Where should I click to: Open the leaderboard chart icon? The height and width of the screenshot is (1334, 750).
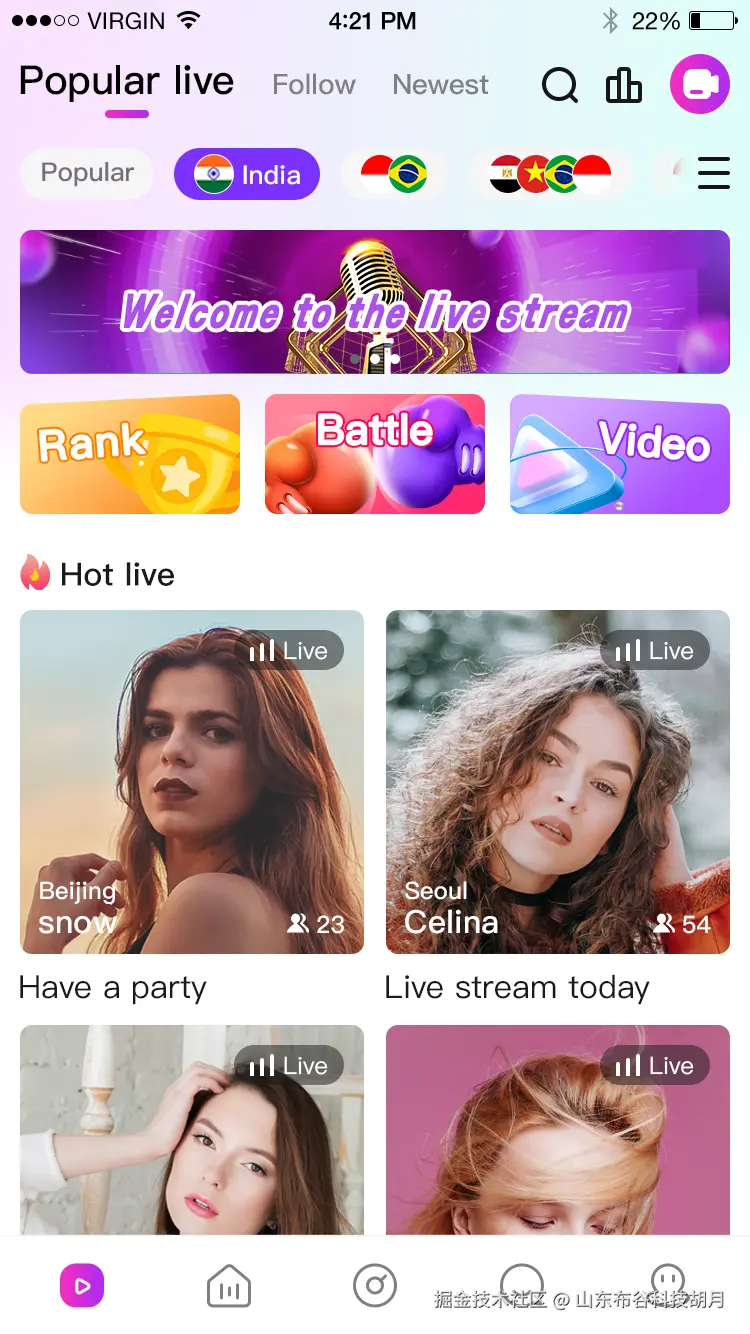(624, 86)
